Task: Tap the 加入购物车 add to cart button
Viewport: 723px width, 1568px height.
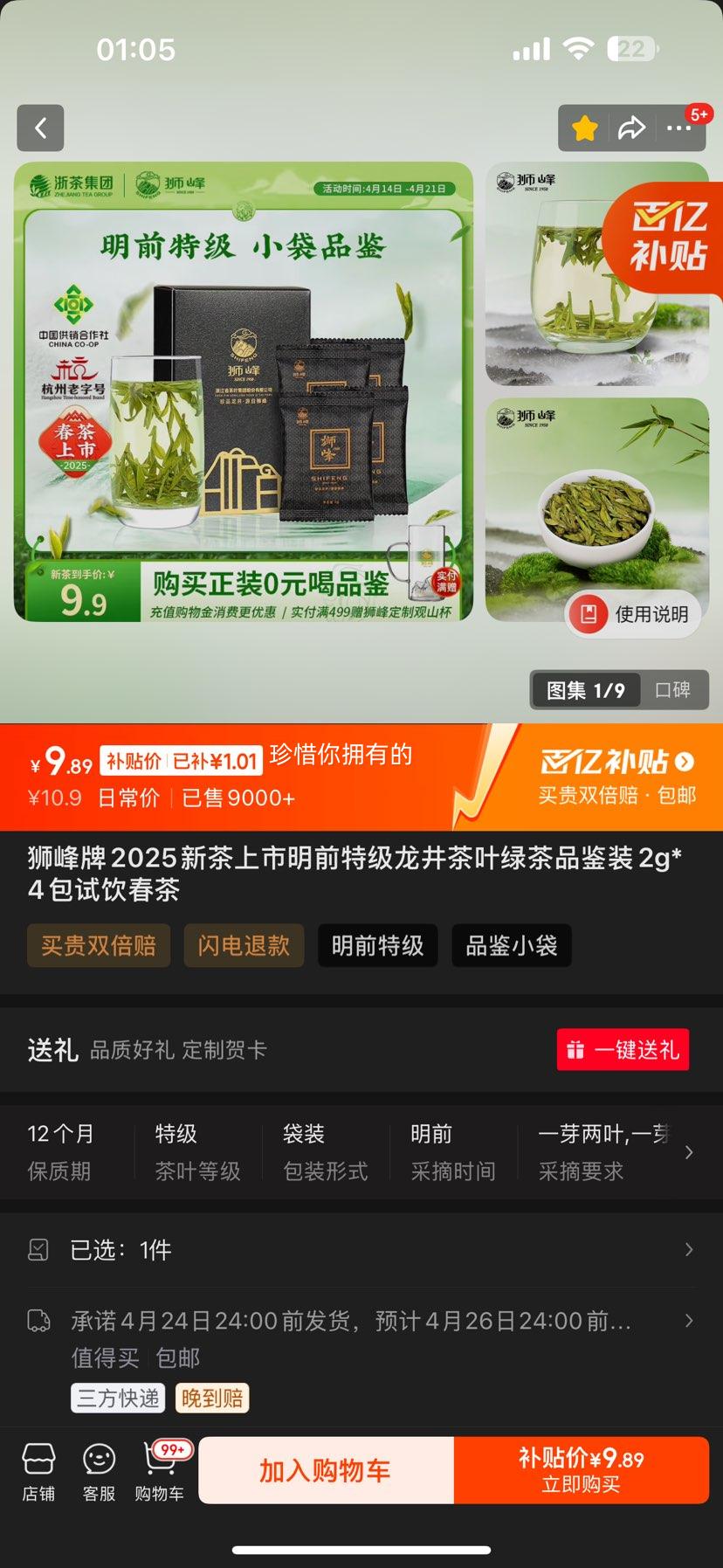Action: pyautogui.click(x=325, y=1470)
